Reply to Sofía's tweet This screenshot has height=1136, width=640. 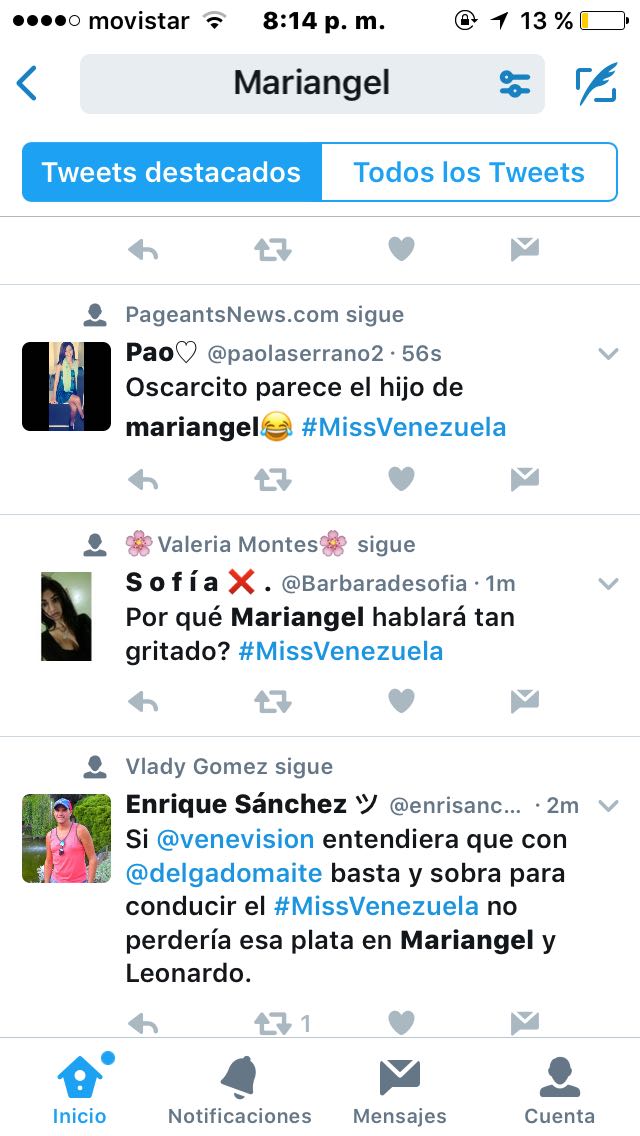pyautogui.click(x=144, y=702)
